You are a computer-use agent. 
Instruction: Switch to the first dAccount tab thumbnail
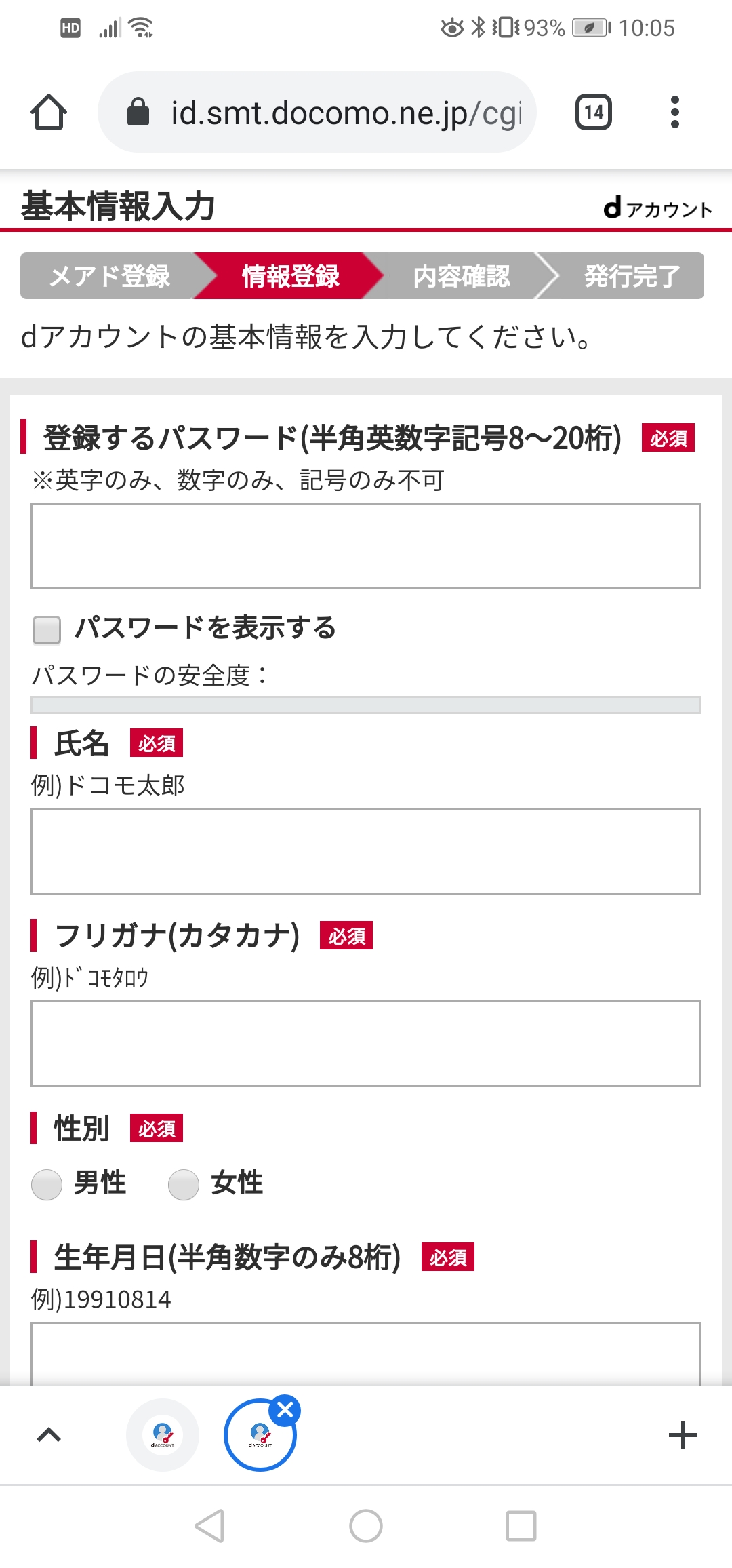[x=163, y=1435]
